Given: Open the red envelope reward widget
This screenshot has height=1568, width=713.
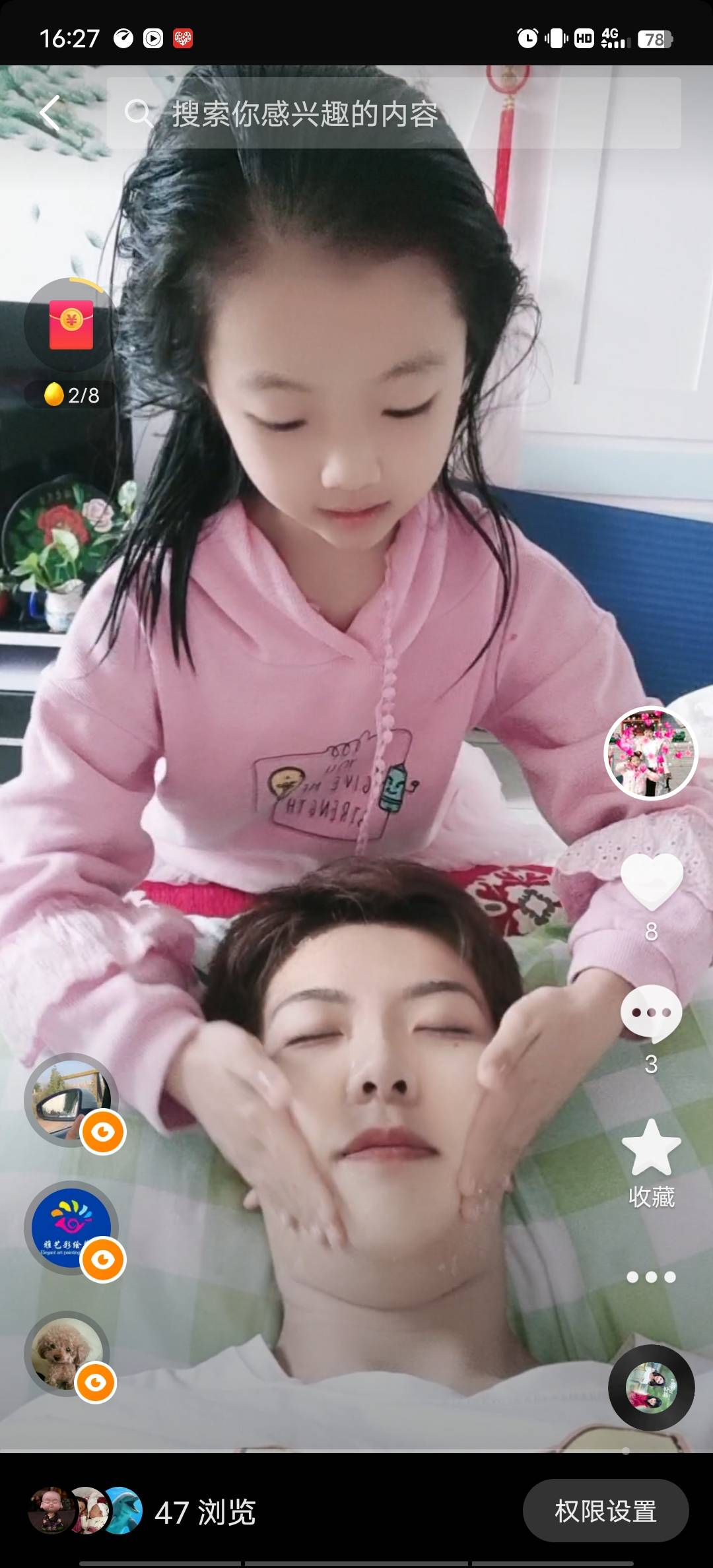Looking at the screenshot, I should click(71, 325).
